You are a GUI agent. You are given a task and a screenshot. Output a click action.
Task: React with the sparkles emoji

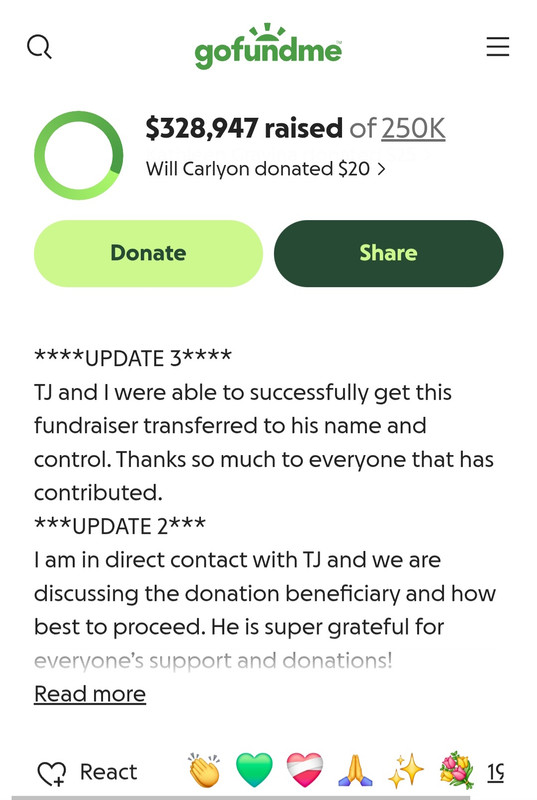406,770
